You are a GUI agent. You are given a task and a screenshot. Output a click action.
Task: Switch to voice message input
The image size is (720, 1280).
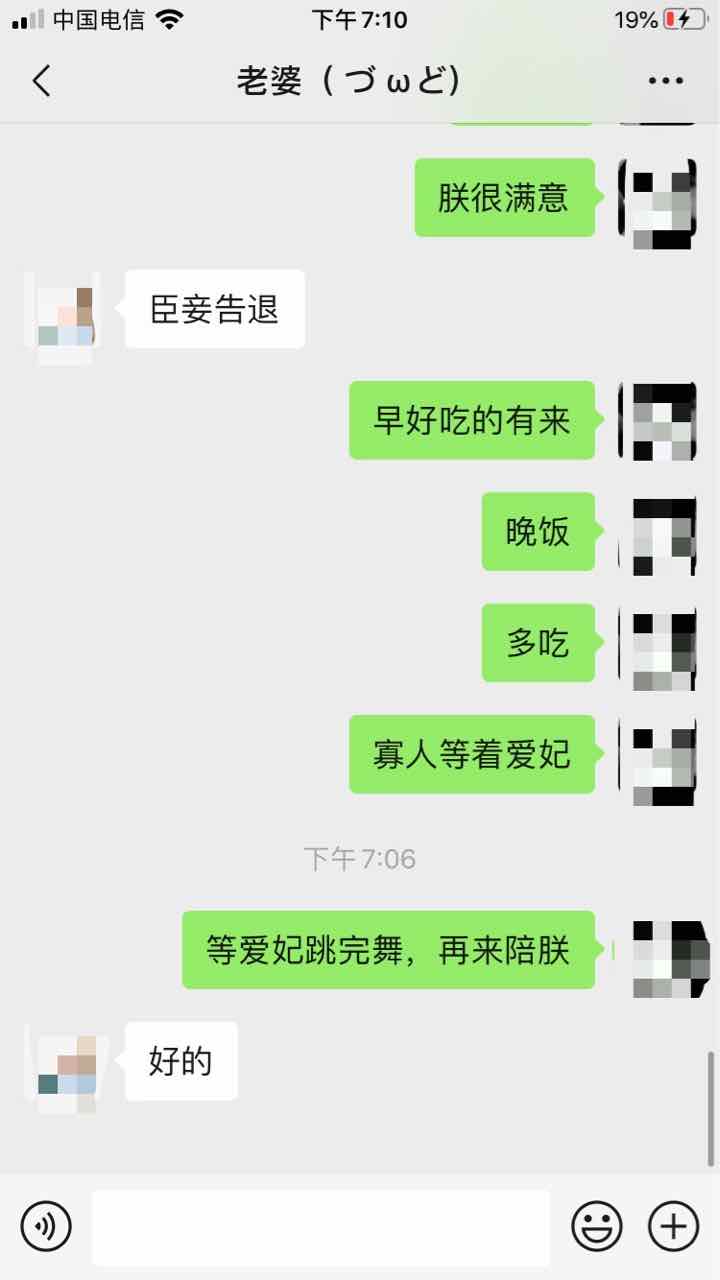[x=46, y=1225]
